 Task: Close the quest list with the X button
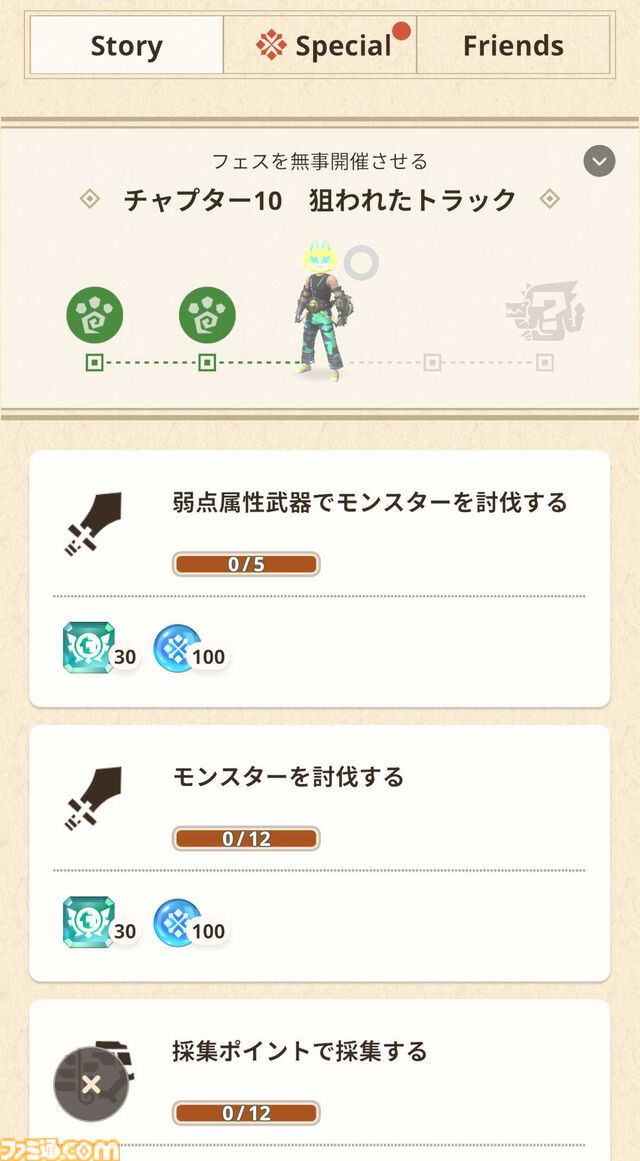[91, 1084]
